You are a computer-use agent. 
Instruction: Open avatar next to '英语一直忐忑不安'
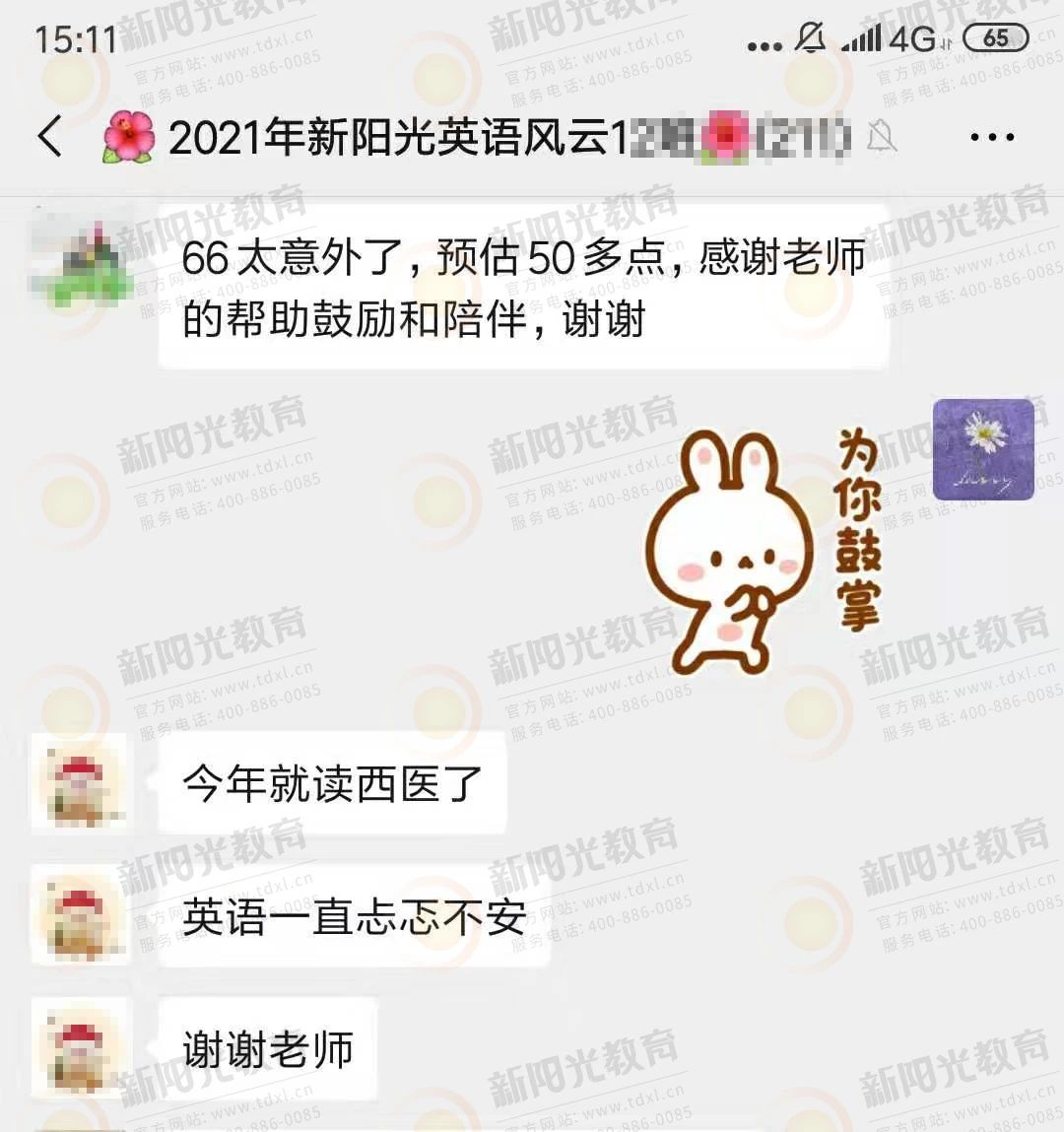tap(80, 917)
